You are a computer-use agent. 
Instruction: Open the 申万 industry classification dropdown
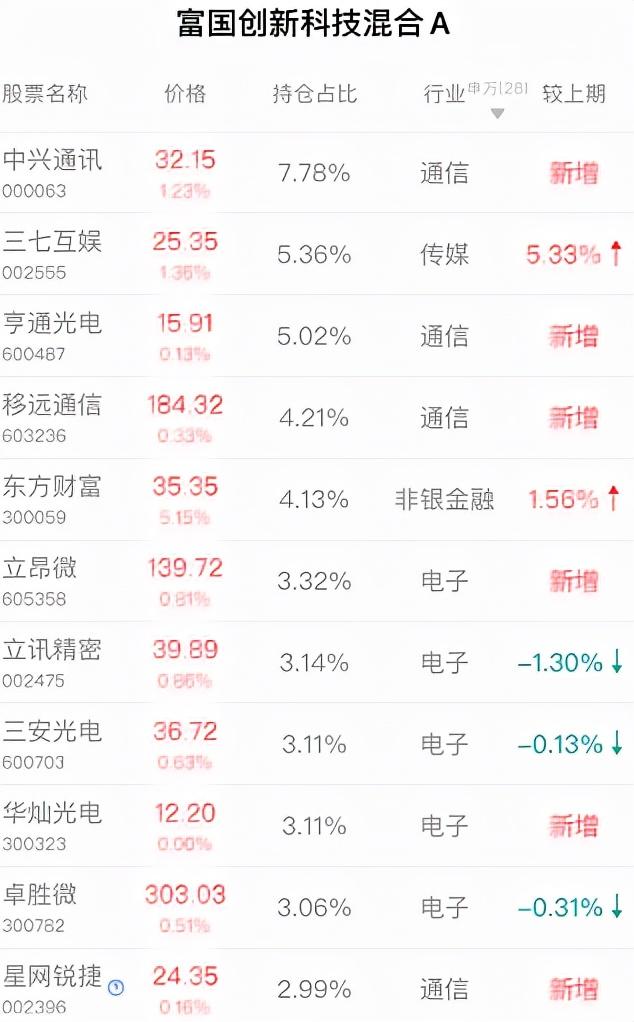point(497,113)
